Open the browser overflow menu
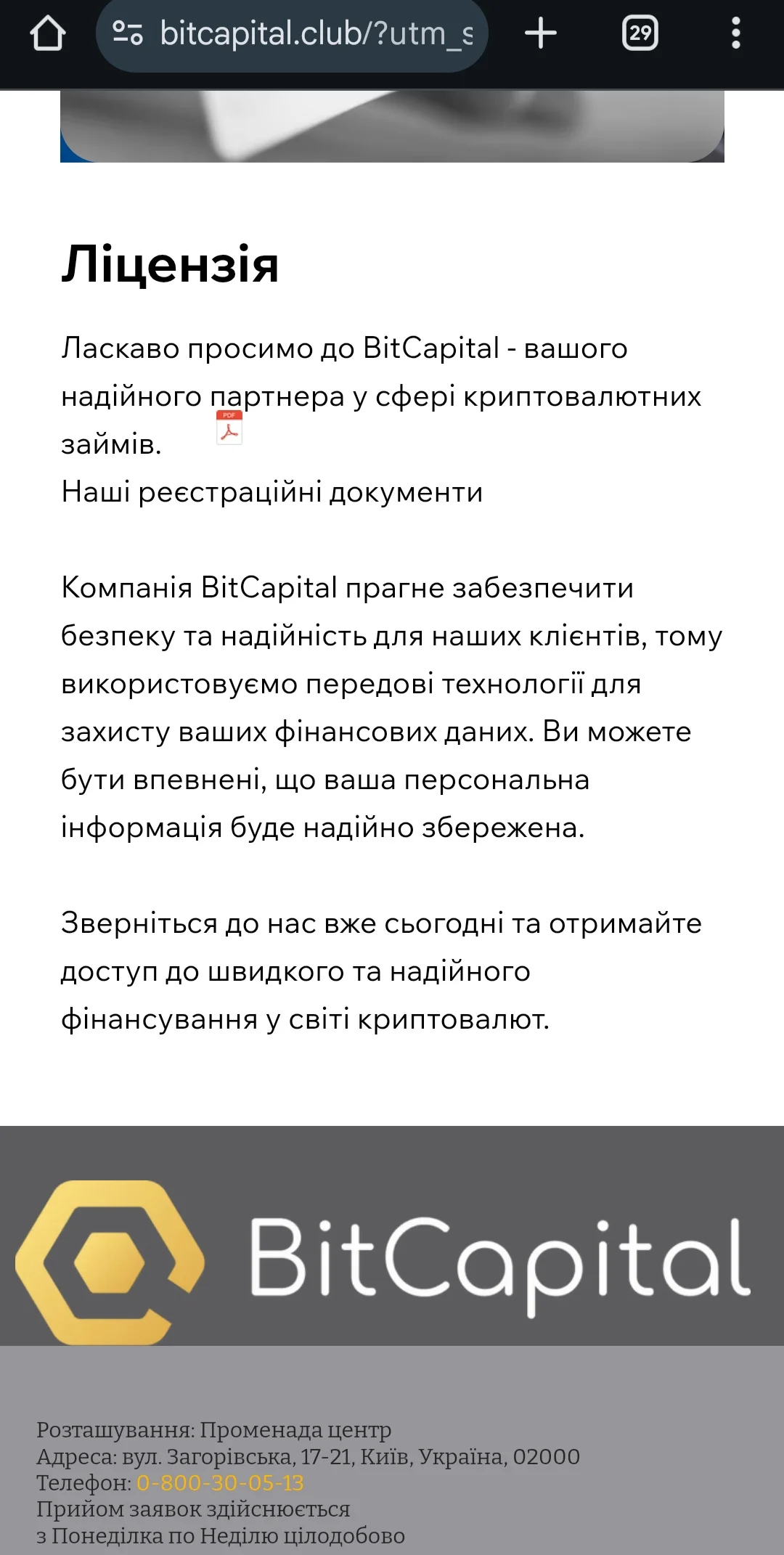784x1555 pixels. (735, 33)
